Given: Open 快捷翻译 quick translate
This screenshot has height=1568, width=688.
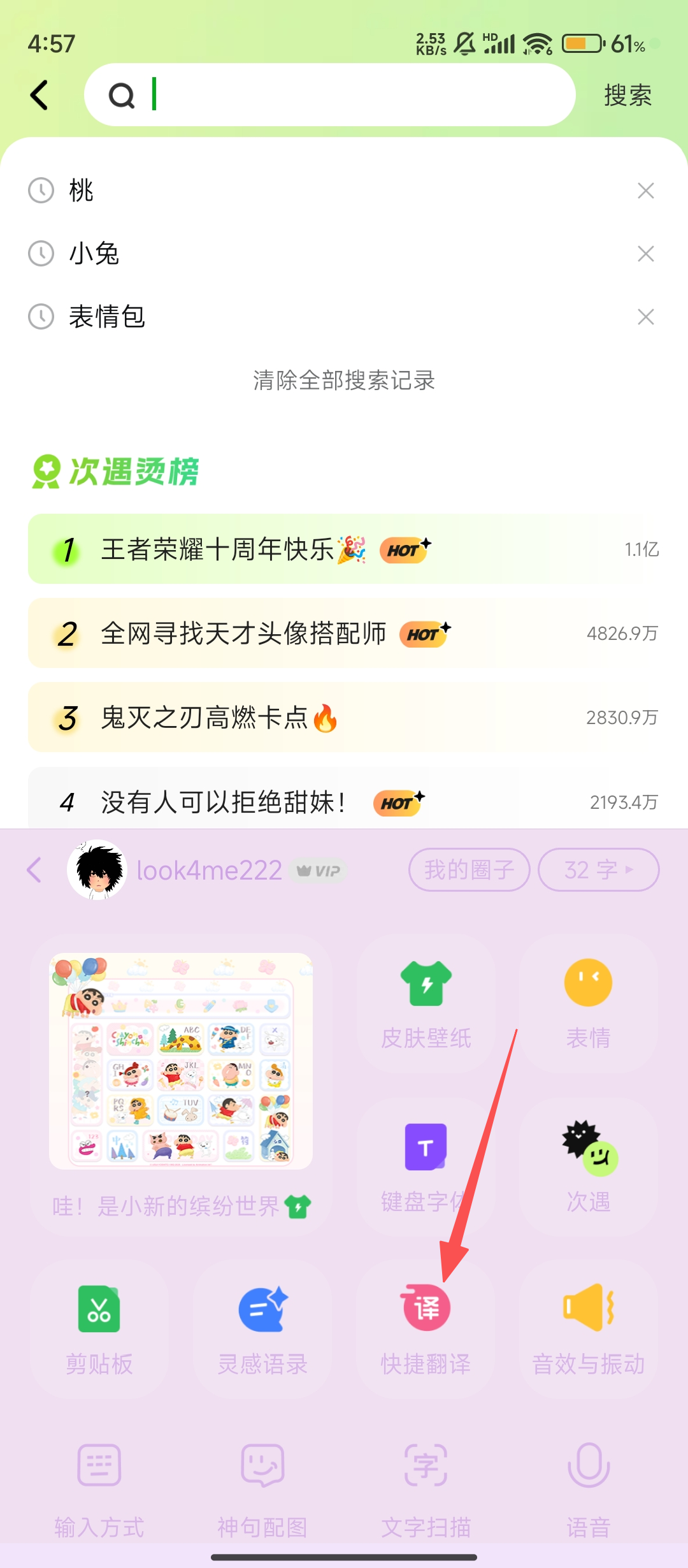Looking at the screenshot, I should pos(426,1329).
